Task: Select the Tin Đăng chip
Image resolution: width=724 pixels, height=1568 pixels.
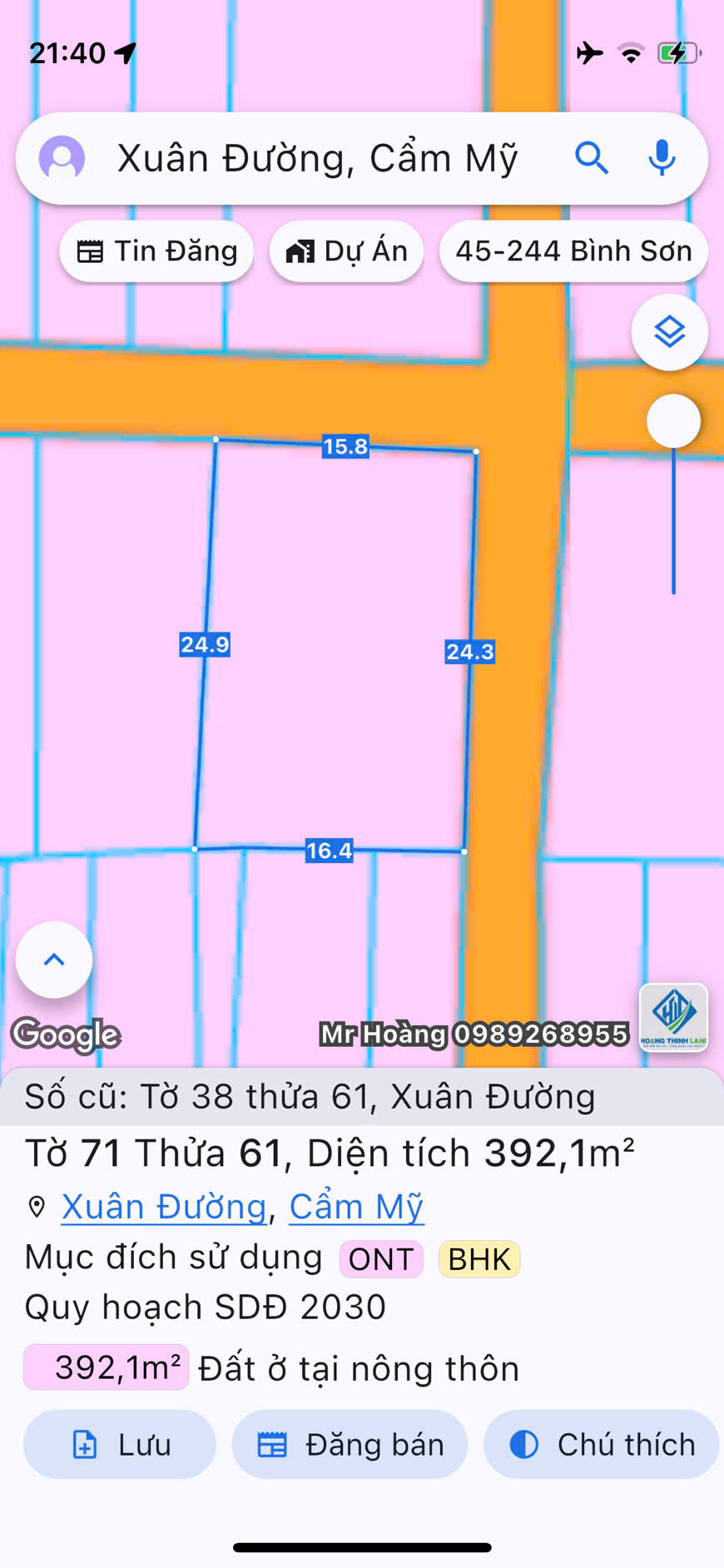Action: coord(157,251)
